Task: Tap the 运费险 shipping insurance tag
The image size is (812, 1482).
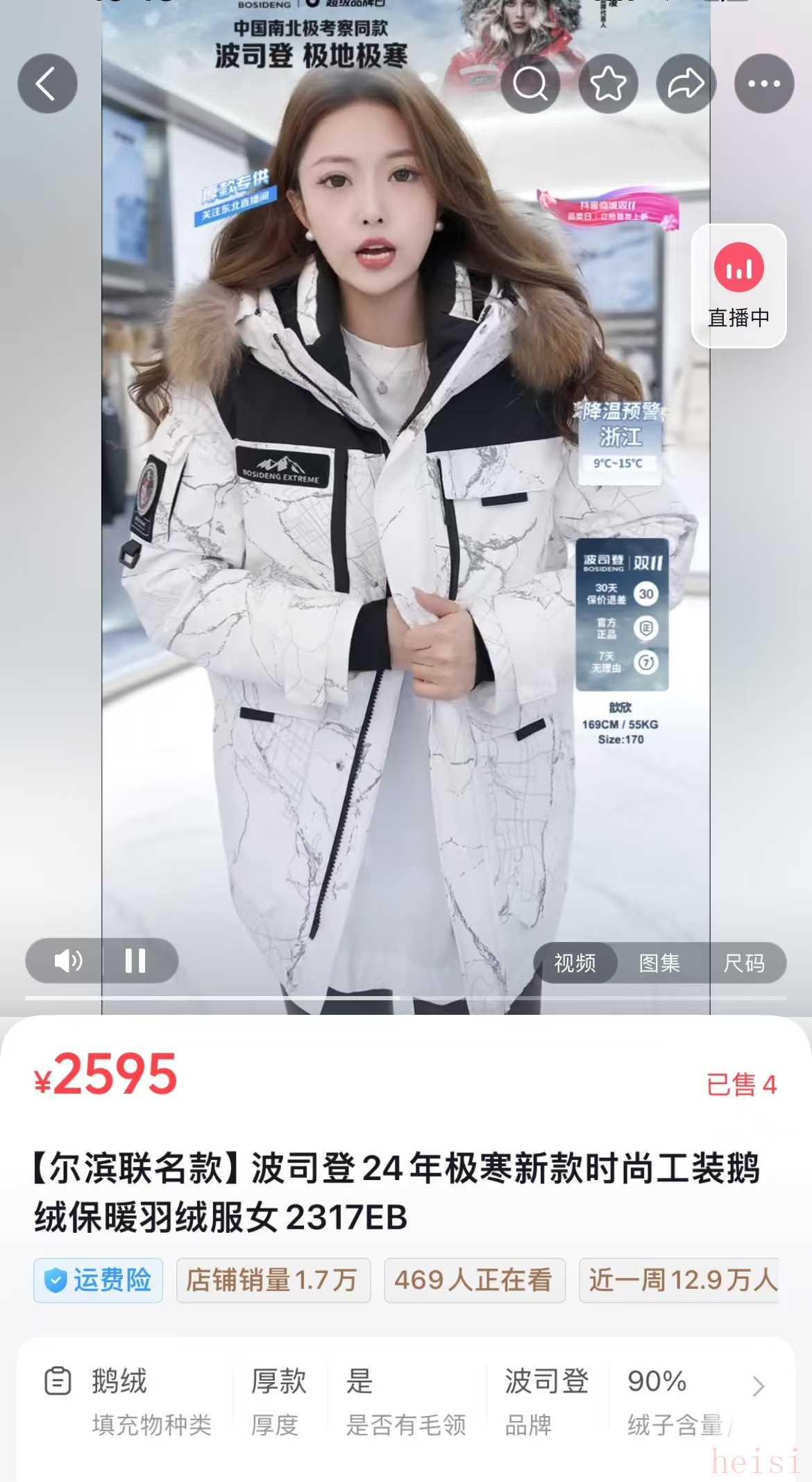Action: [x=99, y=1280]
